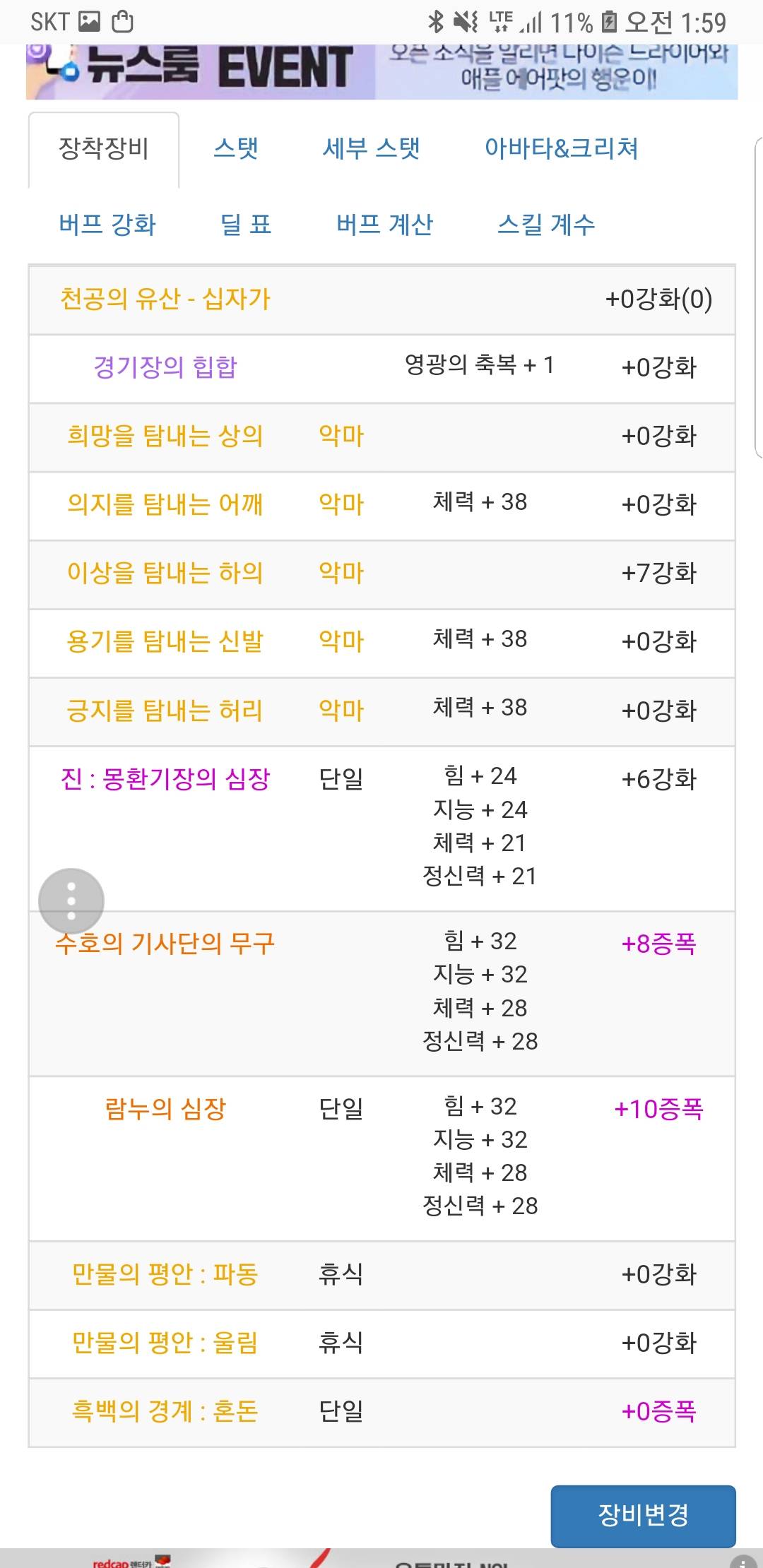View the 딜 표 tab

pyautogui.click(x=246, y=225)
